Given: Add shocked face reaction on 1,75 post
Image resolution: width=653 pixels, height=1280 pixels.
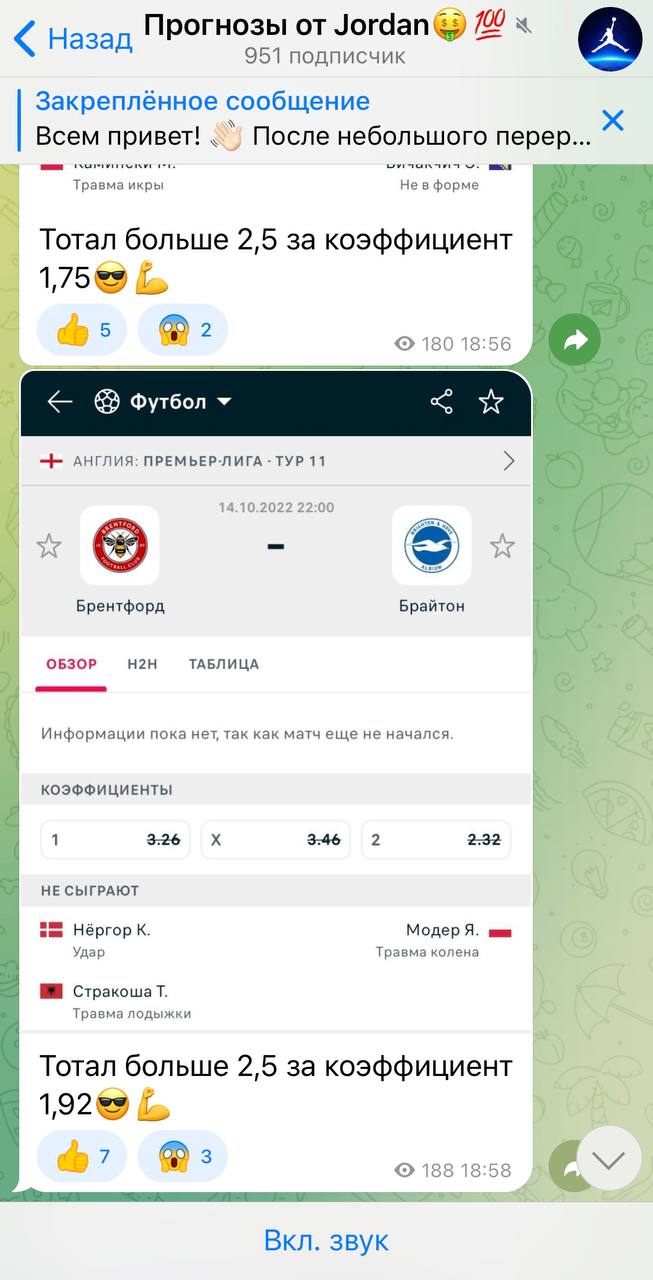Looking at the screenshot, I should pyautogui.click(x=182, y=330).
